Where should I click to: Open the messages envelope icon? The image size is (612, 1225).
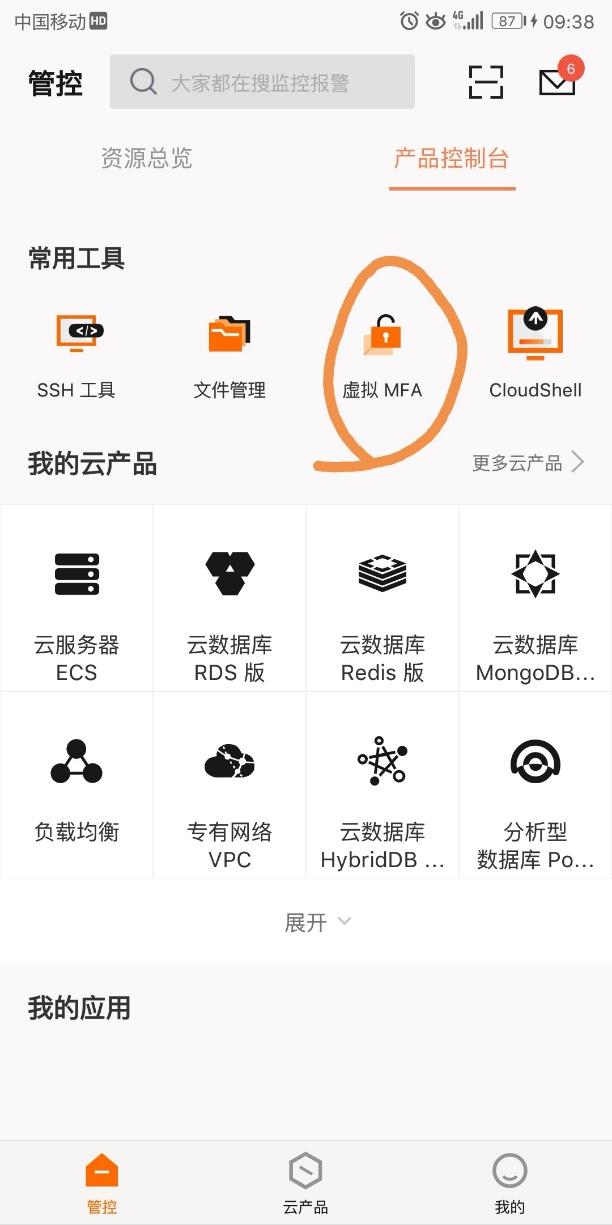click(x=557, y=82)
